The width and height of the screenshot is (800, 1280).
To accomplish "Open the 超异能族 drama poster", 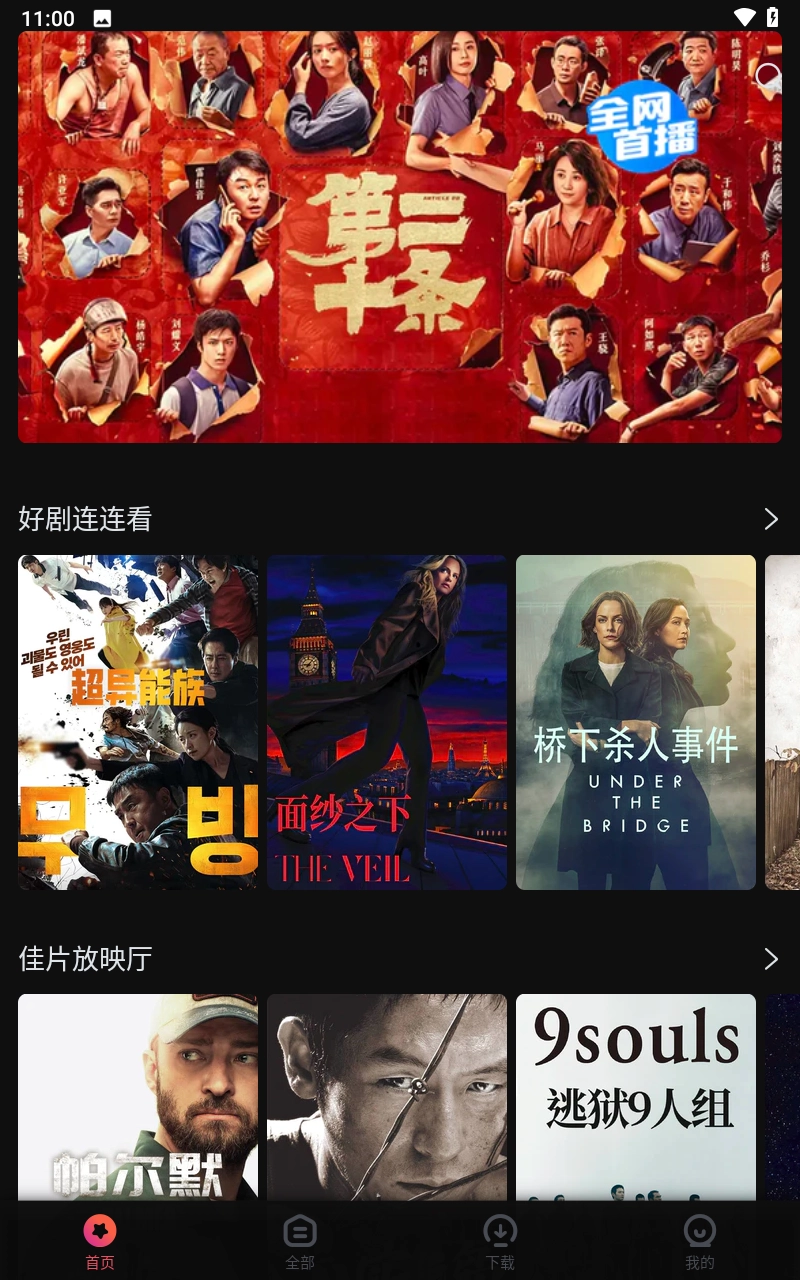I will point(137,722).
